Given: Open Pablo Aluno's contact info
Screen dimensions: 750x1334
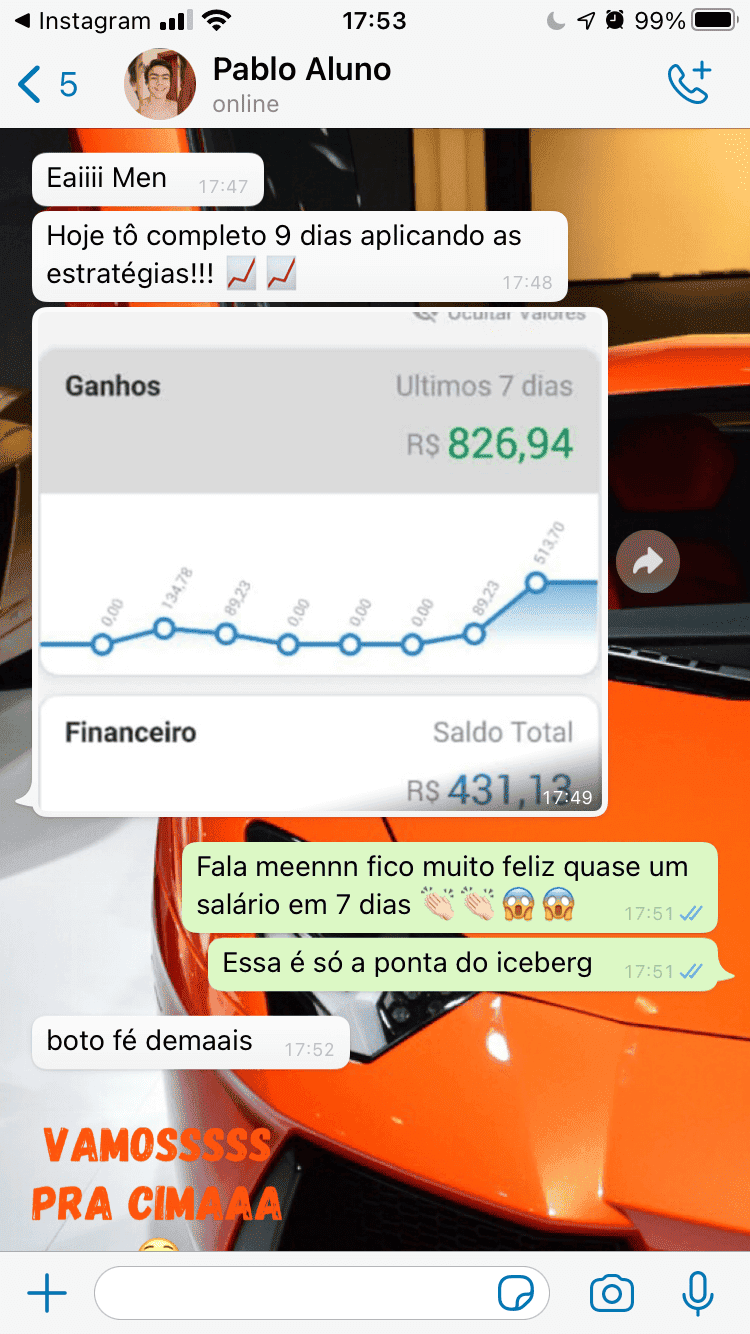Looking at the screenshot, I should [300, 84].
